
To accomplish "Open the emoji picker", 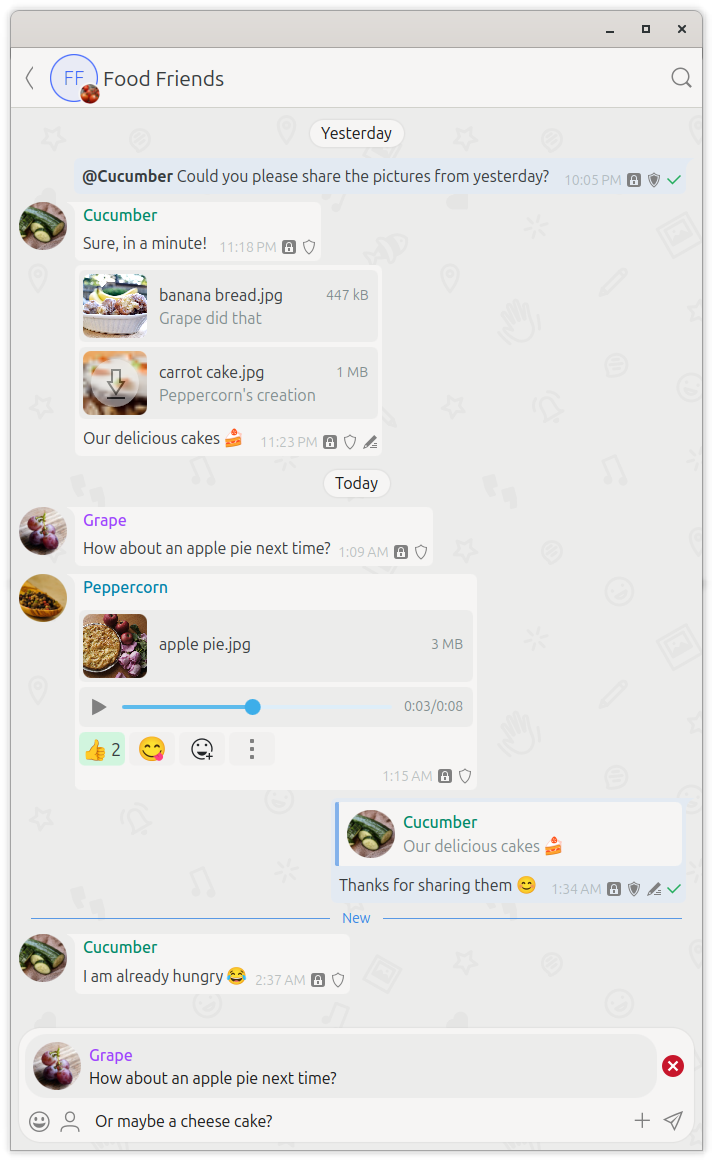I will point(39,1121).
